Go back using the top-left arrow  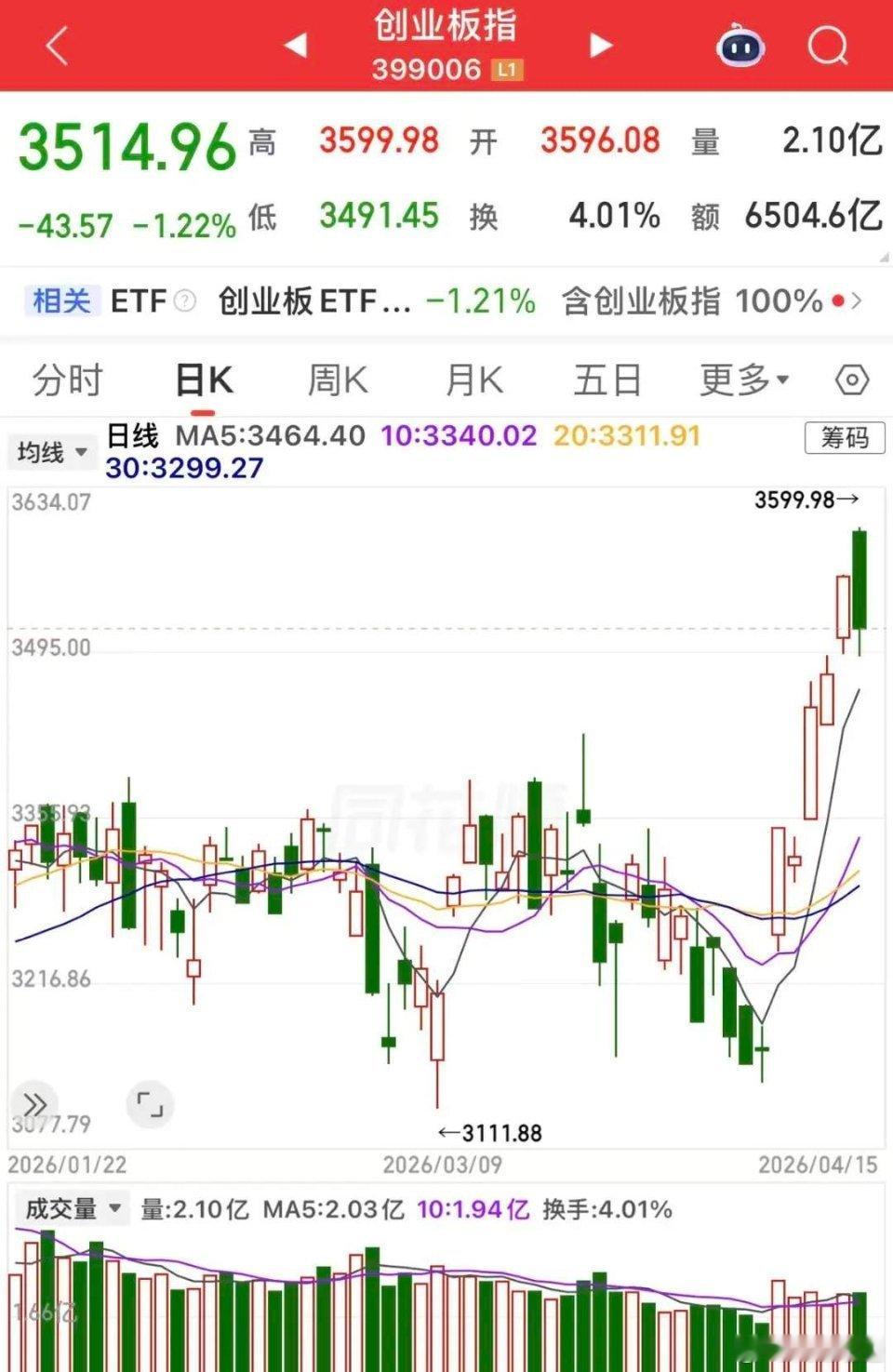57,45
